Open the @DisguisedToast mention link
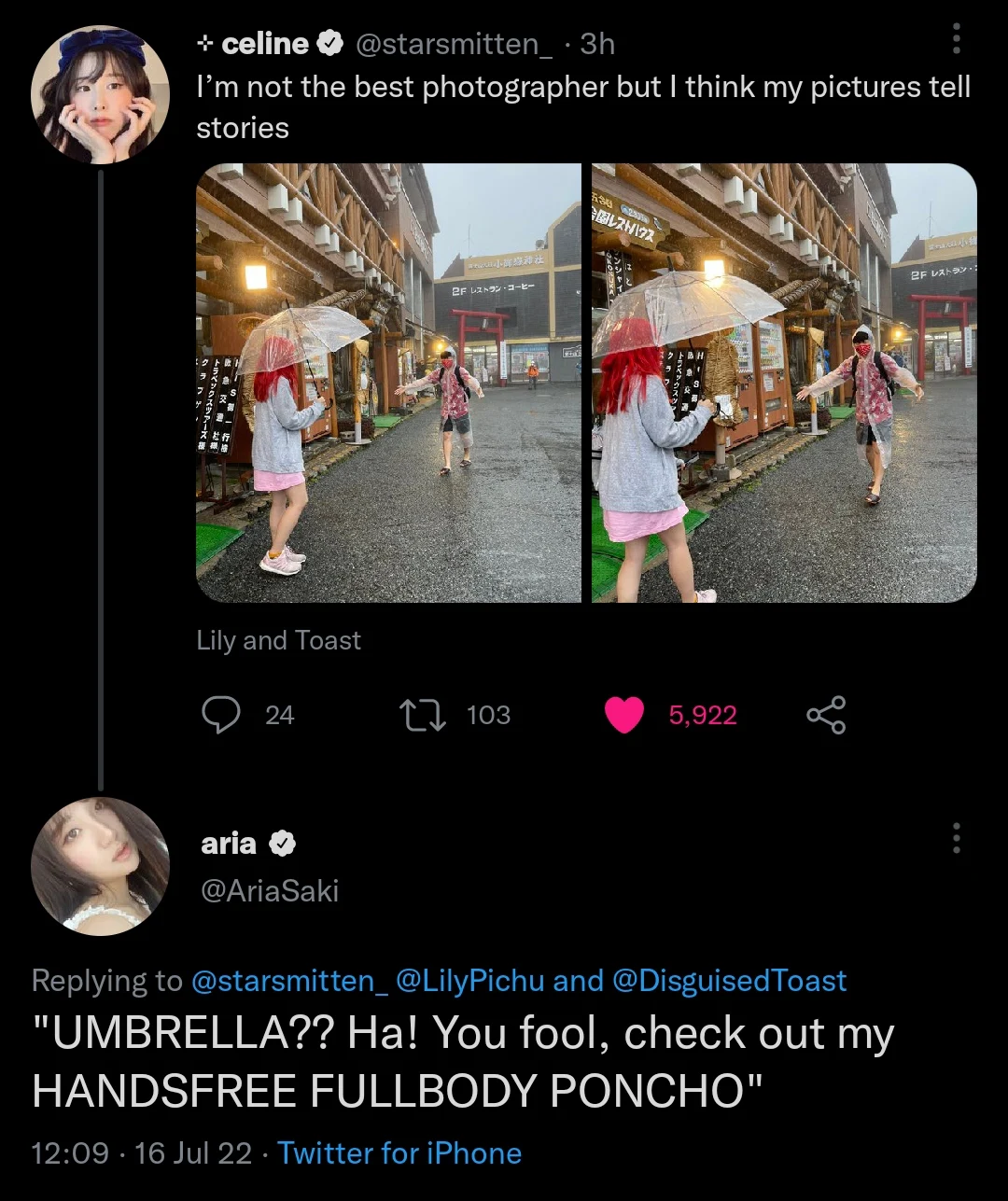The height and width of the screenshot is (1201, 1008). click(729, 981)
